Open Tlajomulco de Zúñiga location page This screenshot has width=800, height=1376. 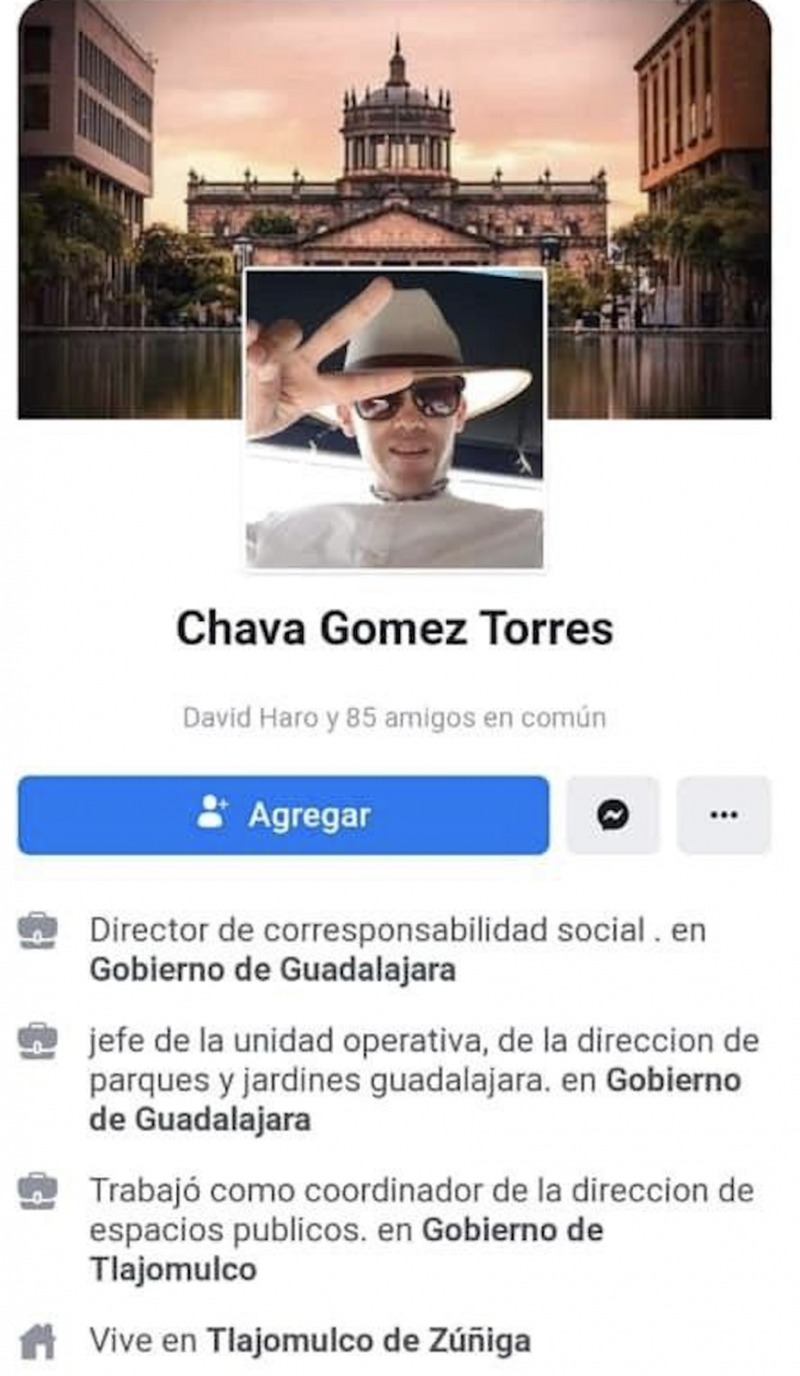(368, 1340)
